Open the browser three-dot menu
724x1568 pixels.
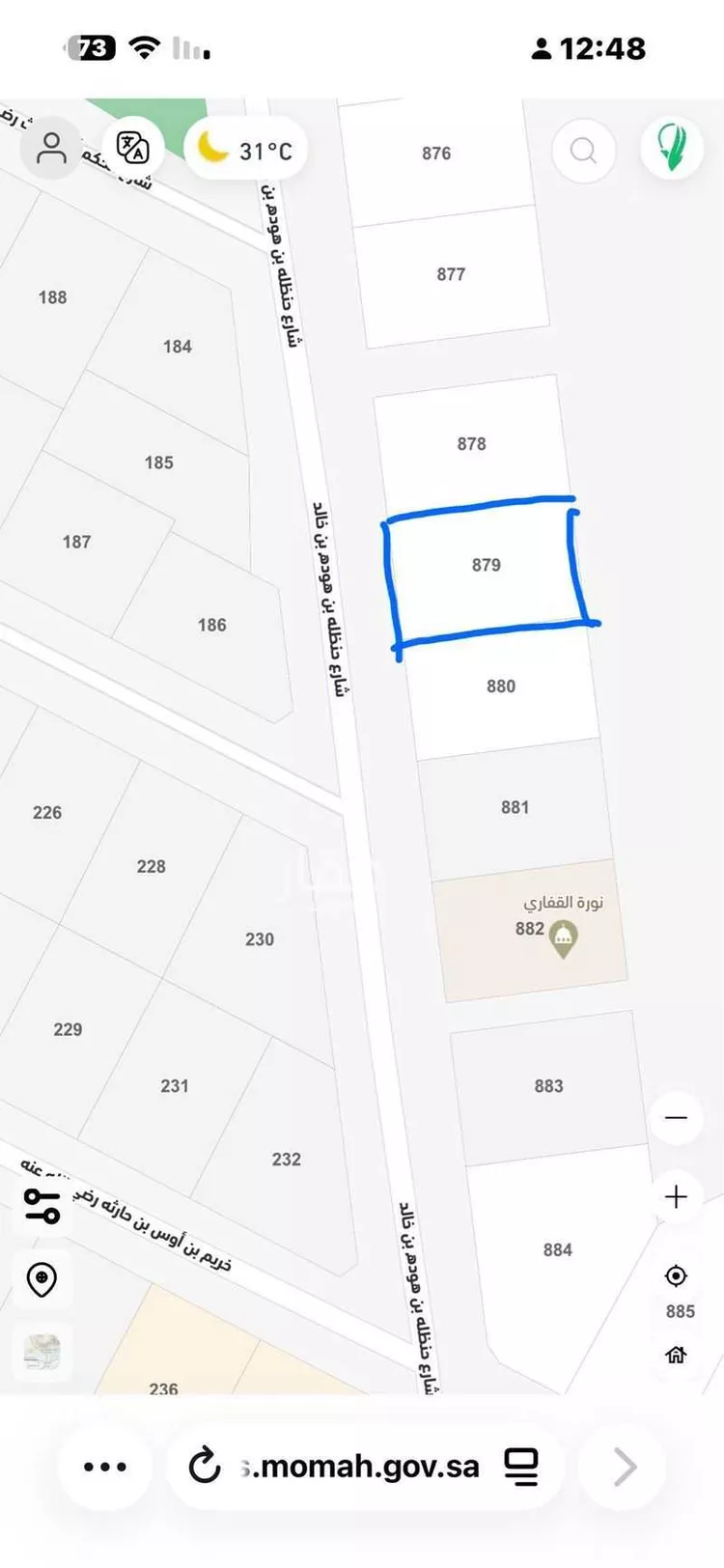pyautogui.click(x=104, y=1468)
